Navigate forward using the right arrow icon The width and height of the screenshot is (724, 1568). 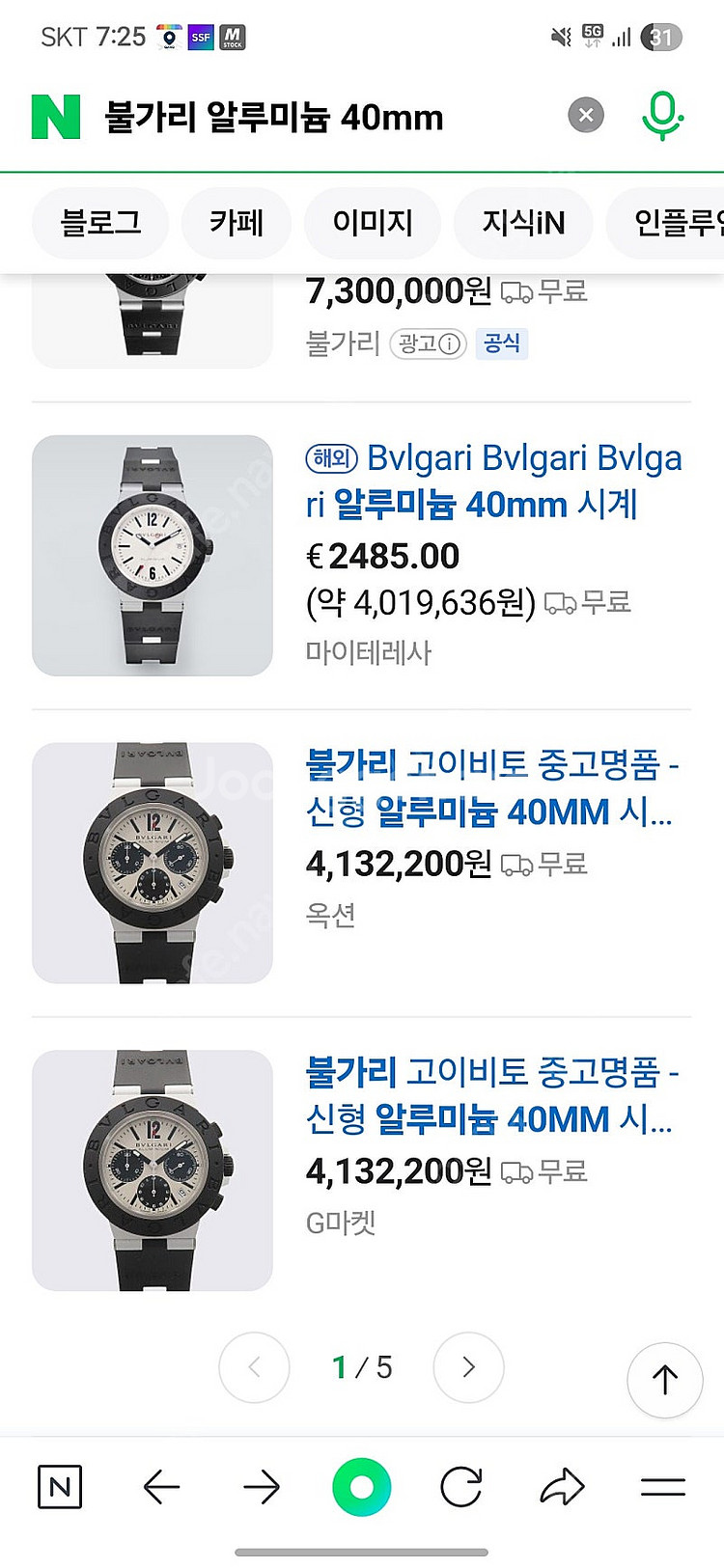tap(262, 1488)
